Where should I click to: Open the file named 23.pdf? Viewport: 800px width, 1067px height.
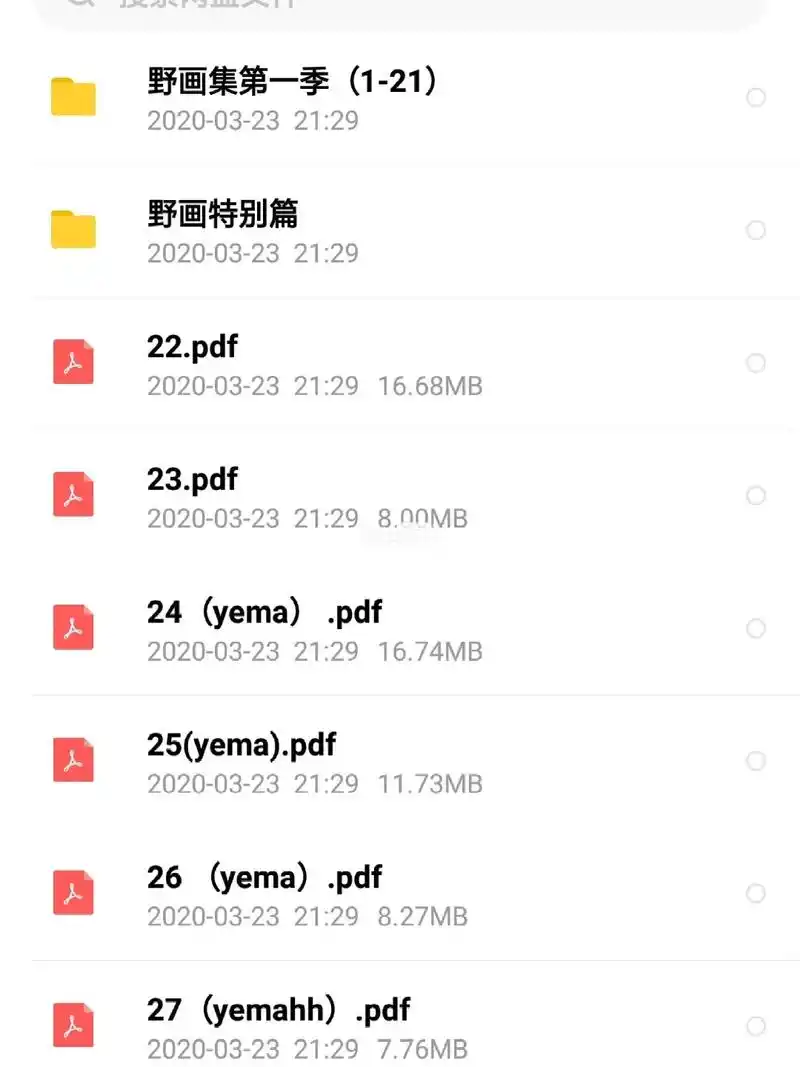(x=192, y=480)
